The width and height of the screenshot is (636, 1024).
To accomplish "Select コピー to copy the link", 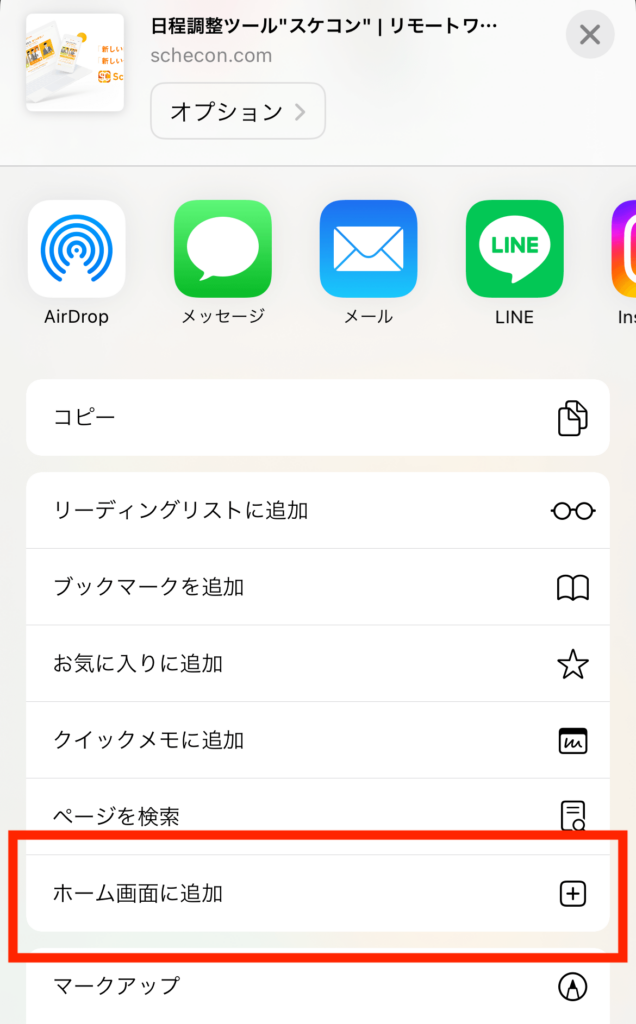I will 317,417.
